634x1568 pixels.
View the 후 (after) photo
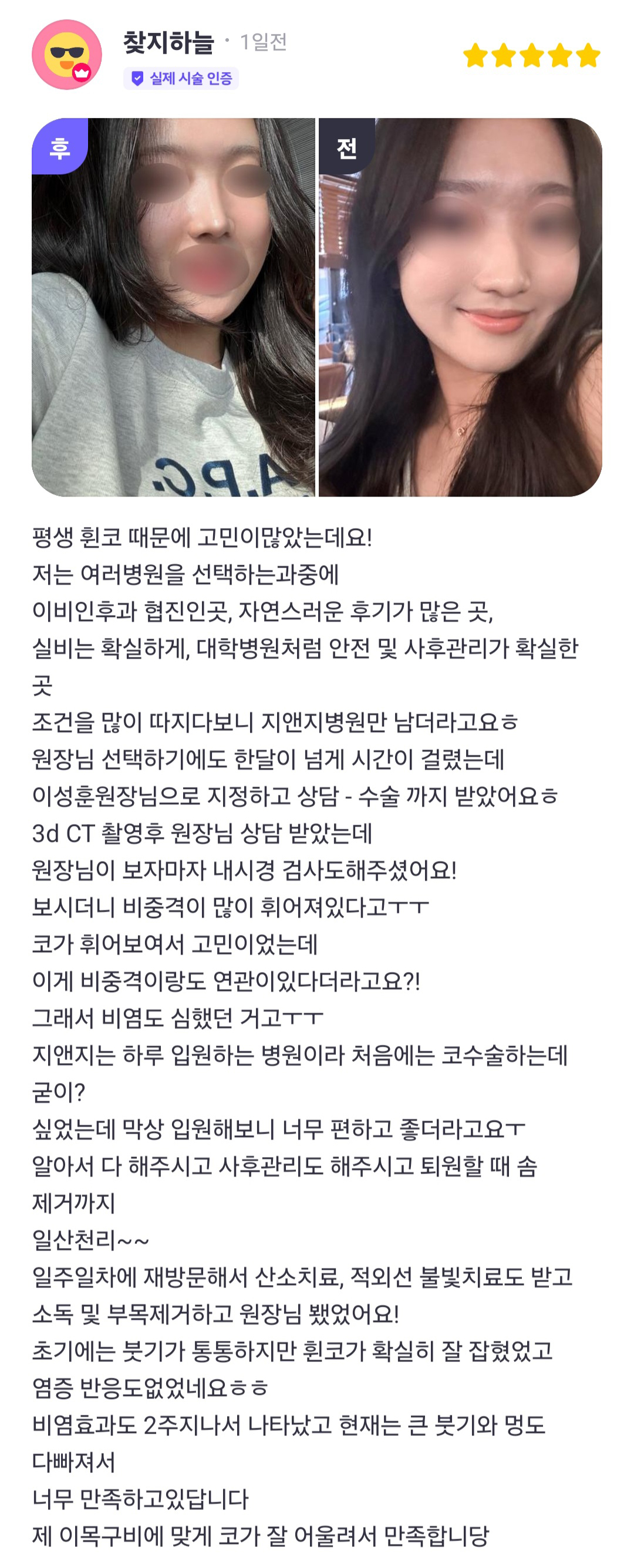pyautogui.click(x=173, y=308)
